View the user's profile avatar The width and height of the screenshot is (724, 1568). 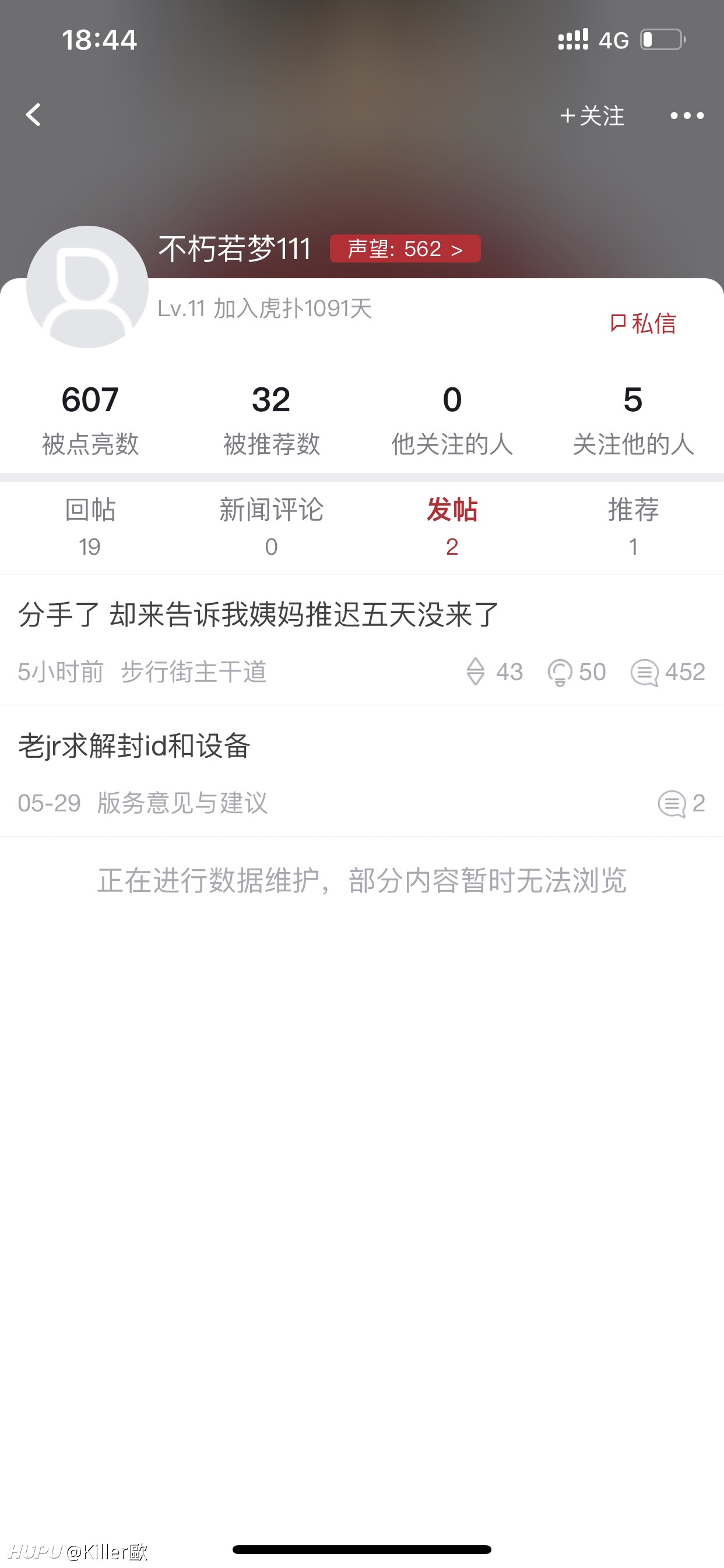87,288
